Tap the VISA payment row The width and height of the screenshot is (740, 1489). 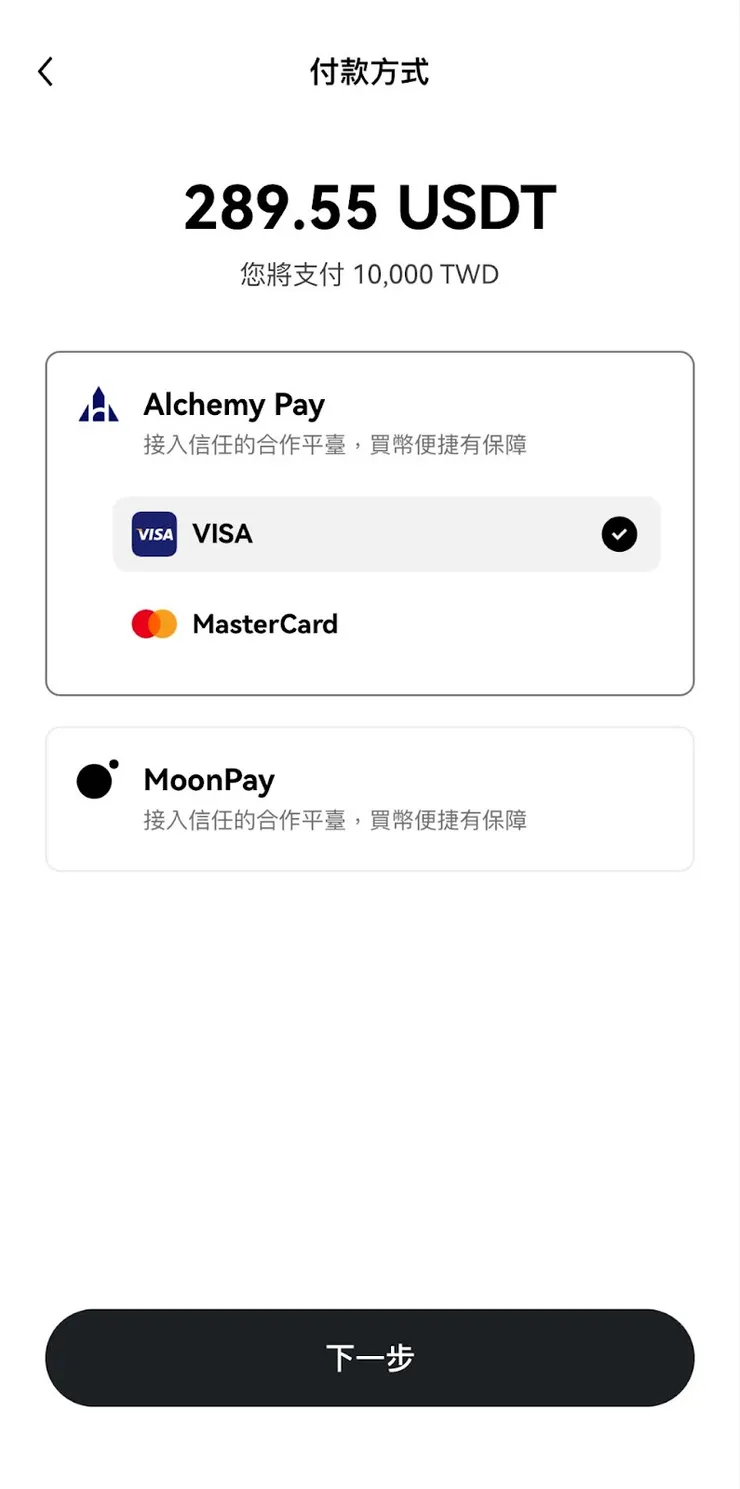click(x=386, y=534)
